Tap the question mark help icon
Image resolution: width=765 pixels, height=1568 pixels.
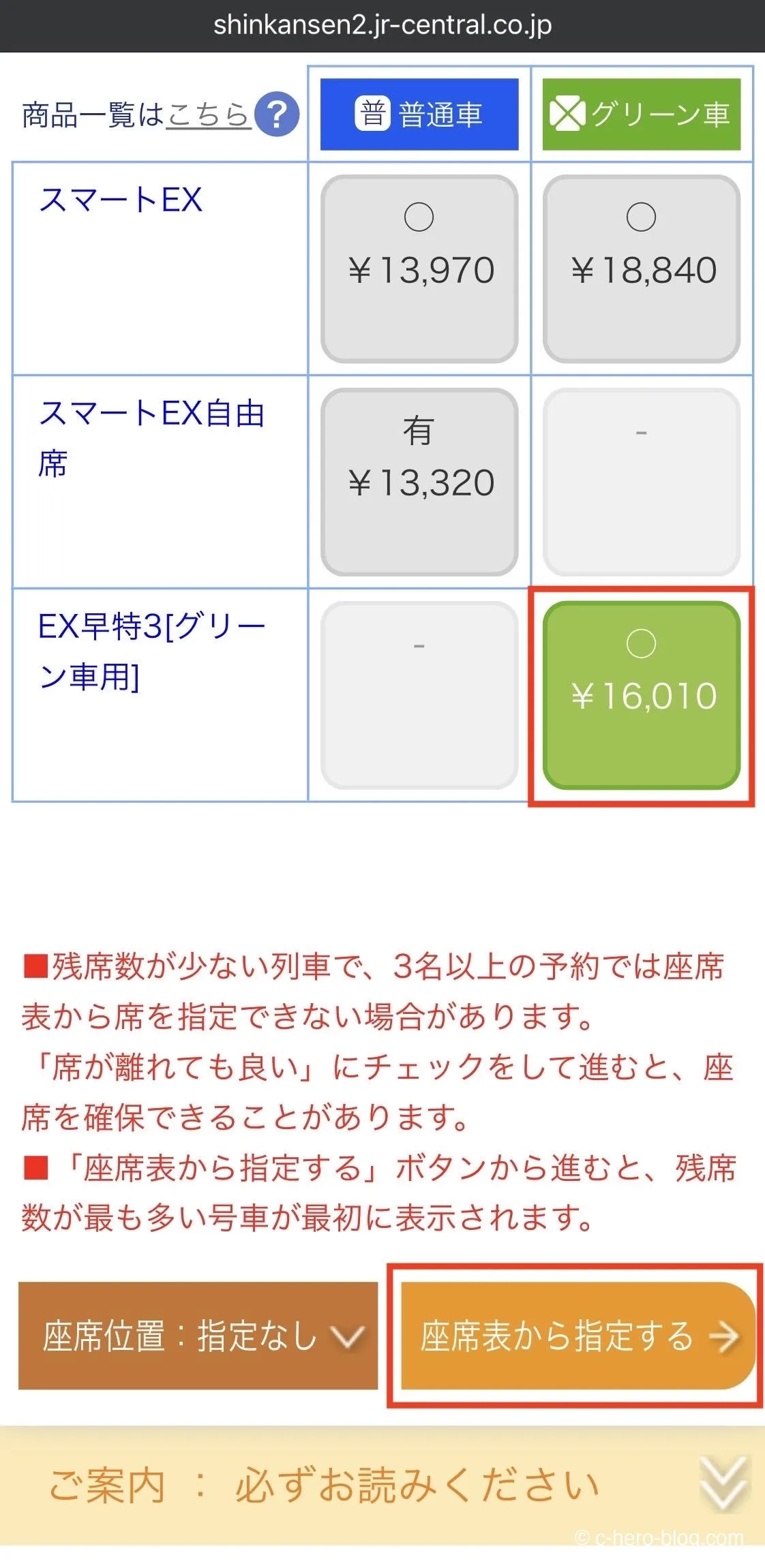[277, 114]
